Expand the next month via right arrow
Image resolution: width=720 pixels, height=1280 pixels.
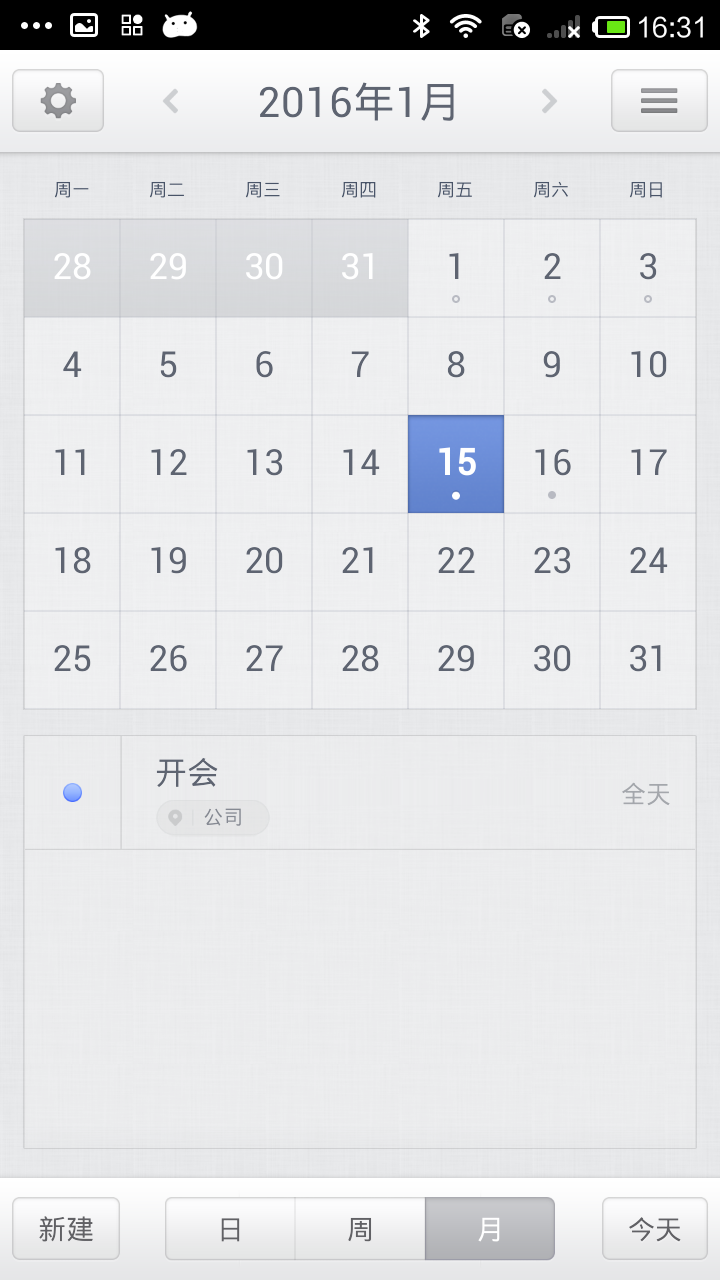(548, 100)
